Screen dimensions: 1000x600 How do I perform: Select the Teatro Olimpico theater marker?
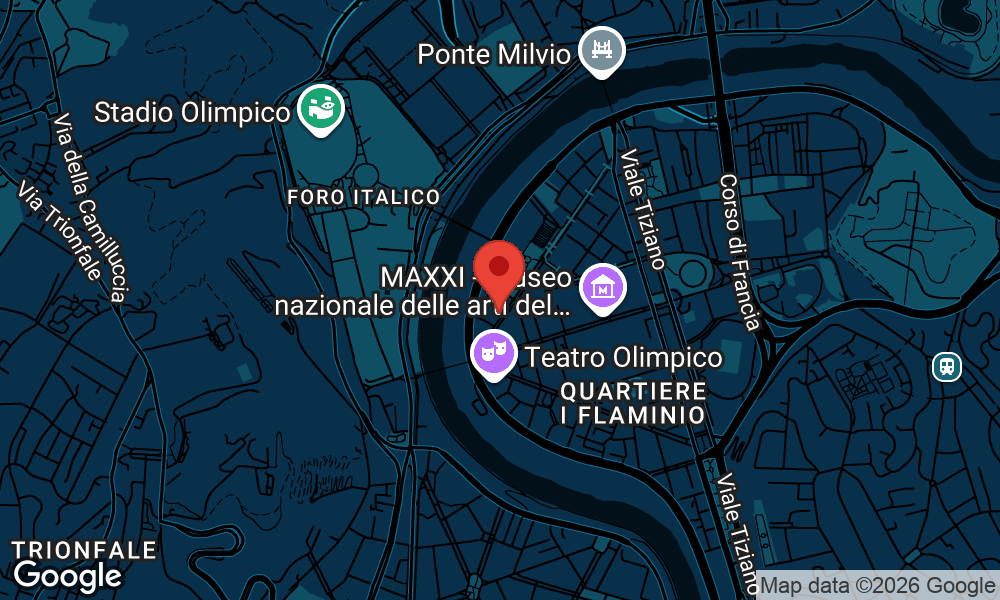494,353
